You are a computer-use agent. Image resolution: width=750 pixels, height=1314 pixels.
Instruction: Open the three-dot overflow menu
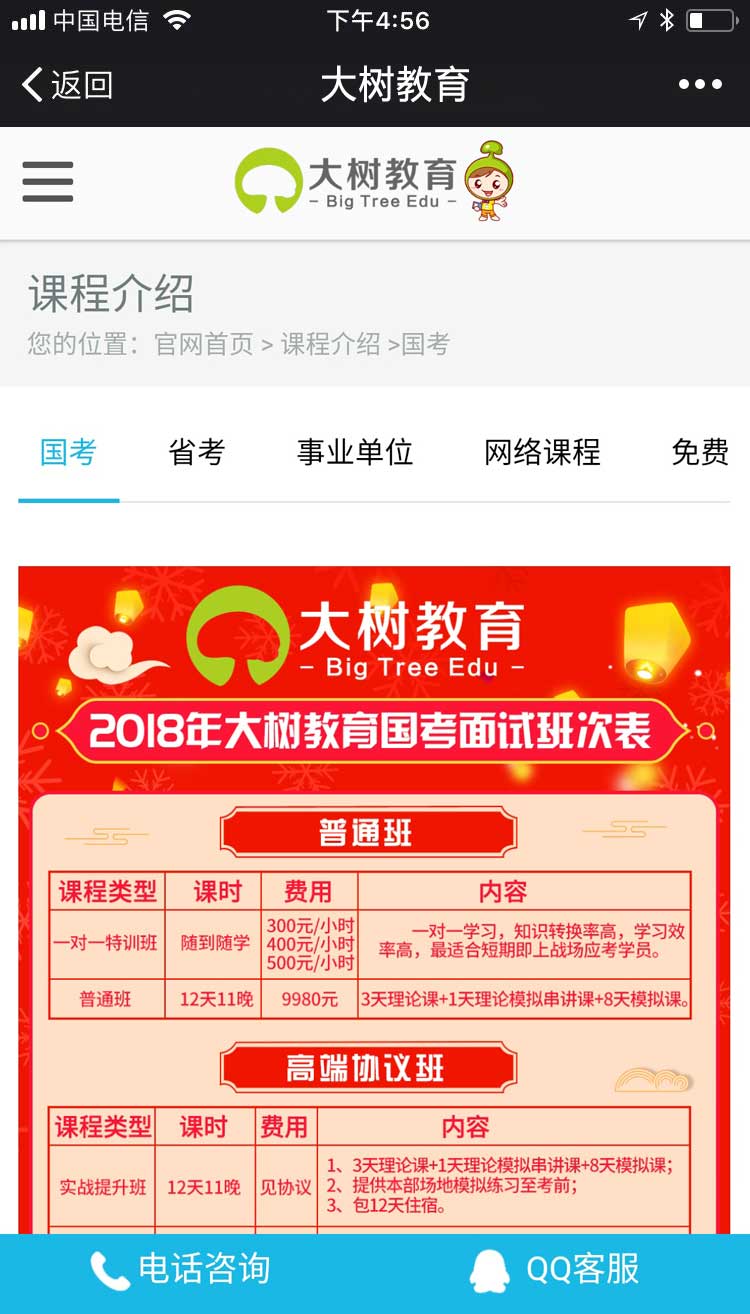coord(699,85)
